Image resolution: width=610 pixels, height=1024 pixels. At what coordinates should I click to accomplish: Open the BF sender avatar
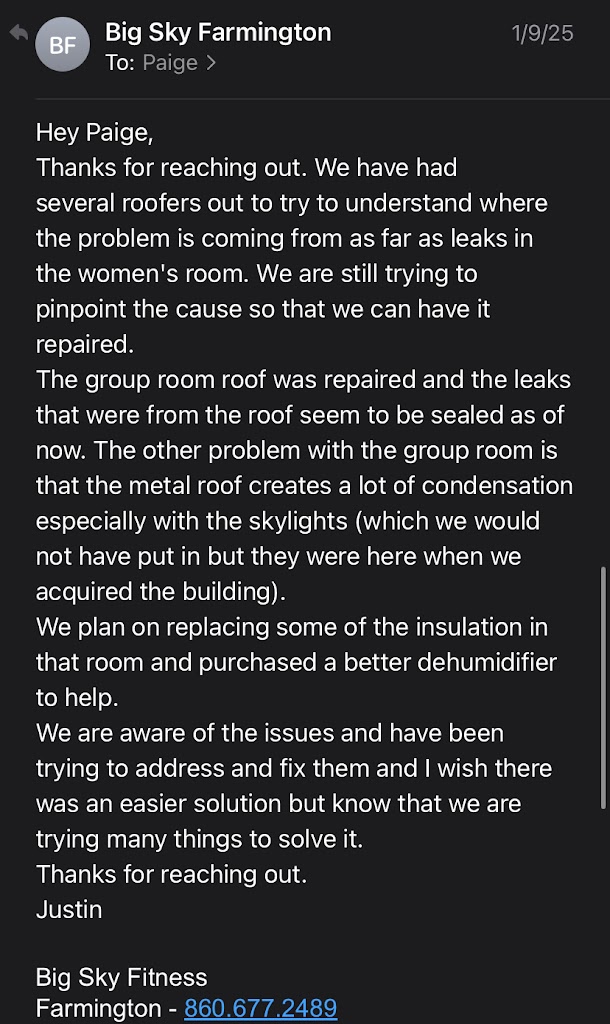62,45
